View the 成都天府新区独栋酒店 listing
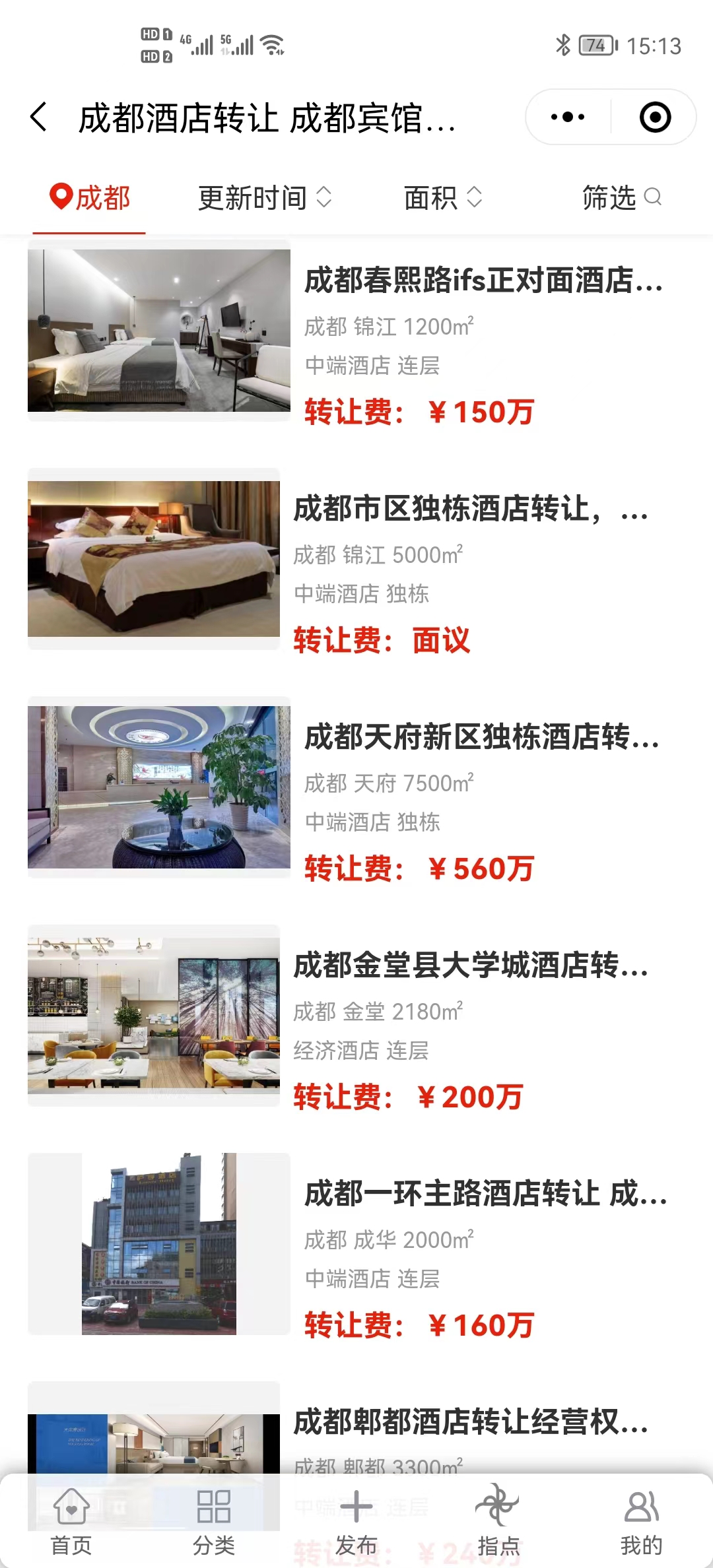The height and width of the screenshot is (1568, 713). coord(482,737)
